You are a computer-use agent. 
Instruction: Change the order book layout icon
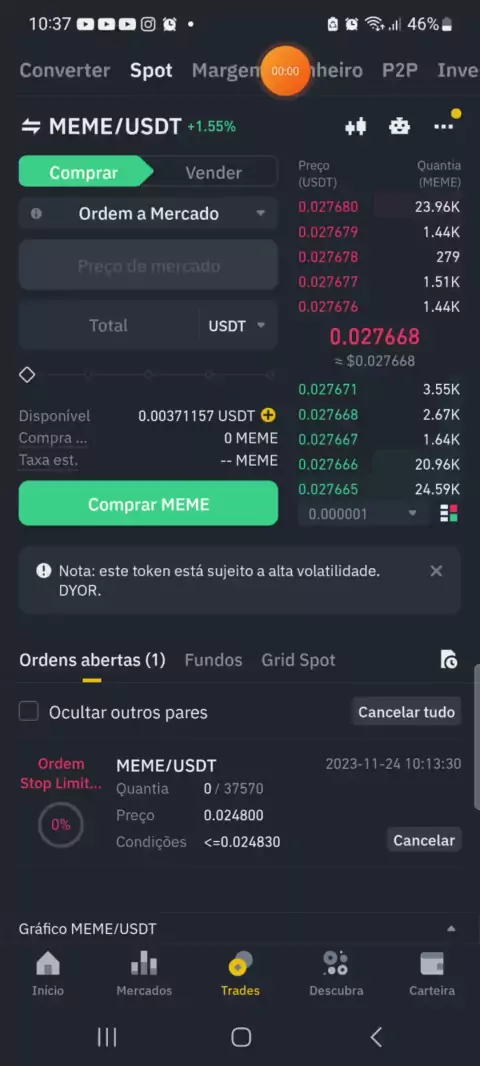[449, 514]
